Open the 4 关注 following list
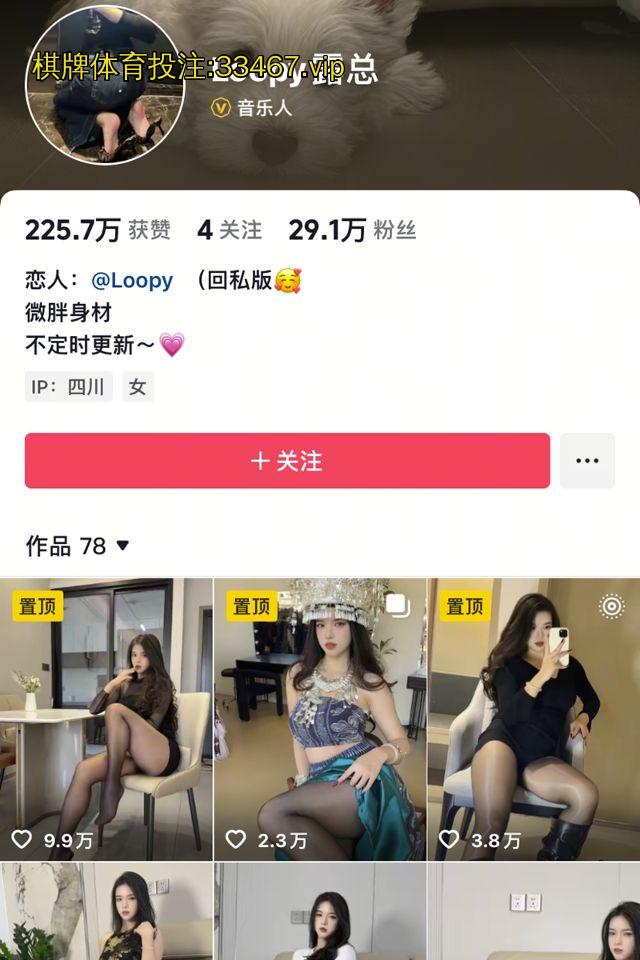The height and width of the screenshot is (960, 640). coord(229,231)
